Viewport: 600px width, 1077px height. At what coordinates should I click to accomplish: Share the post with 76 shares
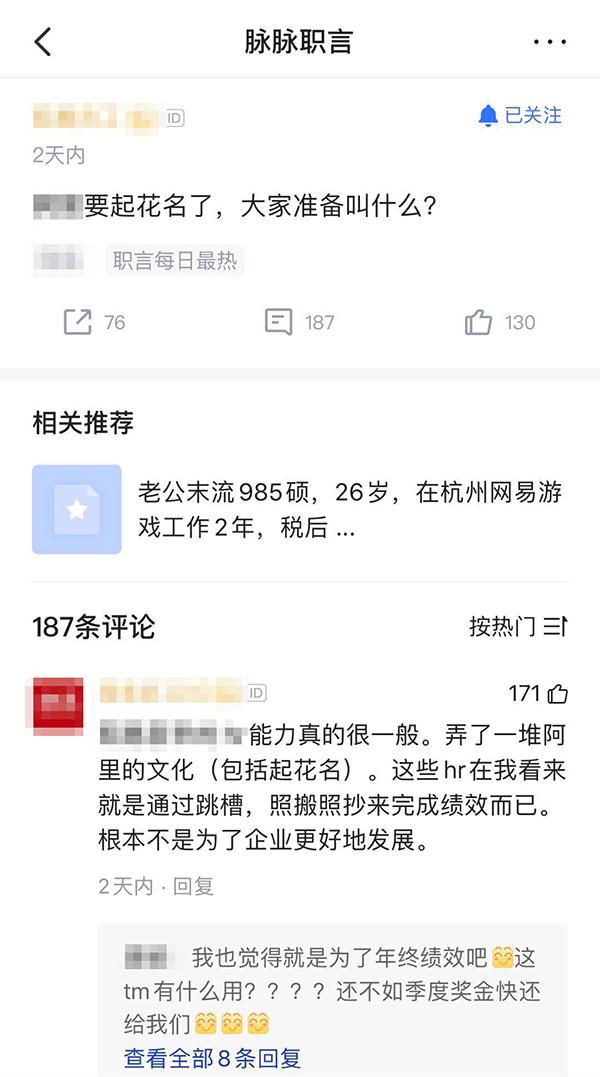pos(94,322)
